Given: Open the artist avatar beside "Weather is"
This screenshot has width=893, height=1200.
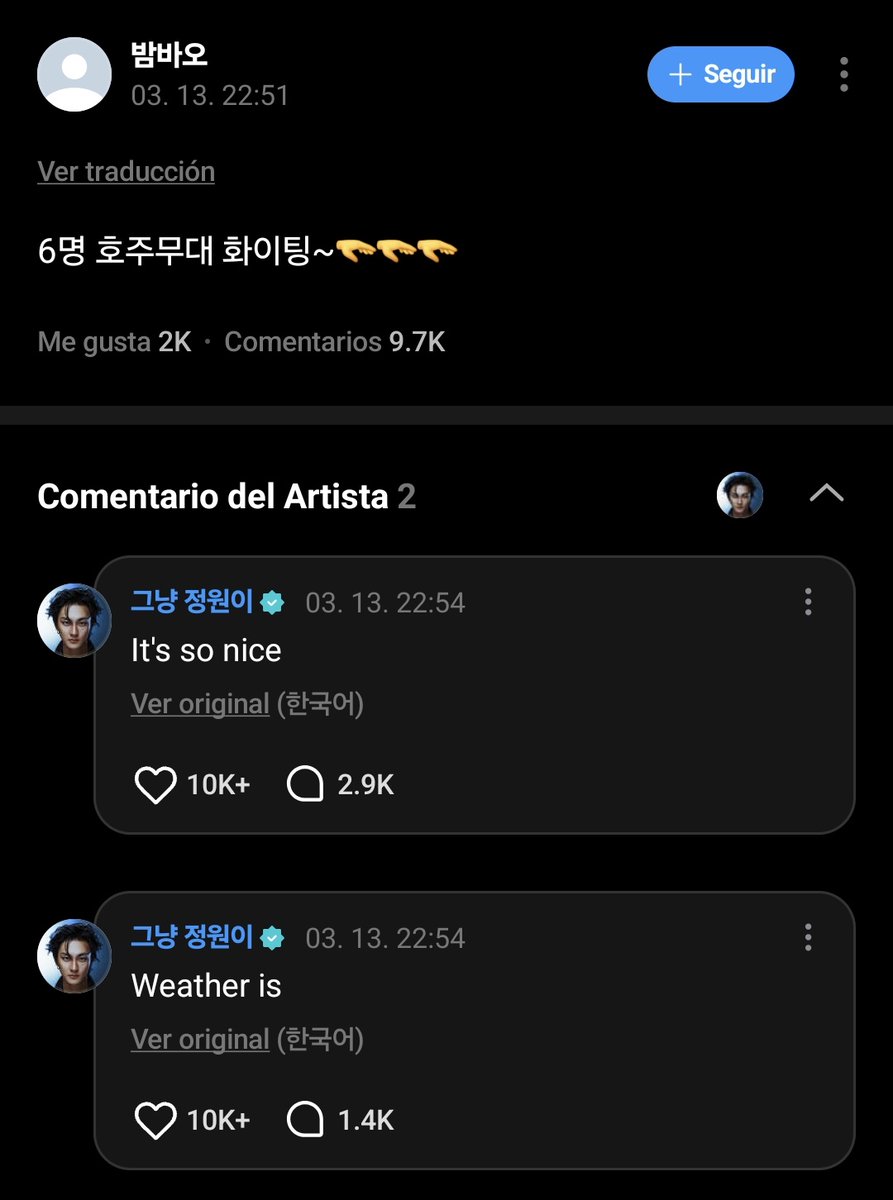Looking at the screenshot, I should (74, 956).
